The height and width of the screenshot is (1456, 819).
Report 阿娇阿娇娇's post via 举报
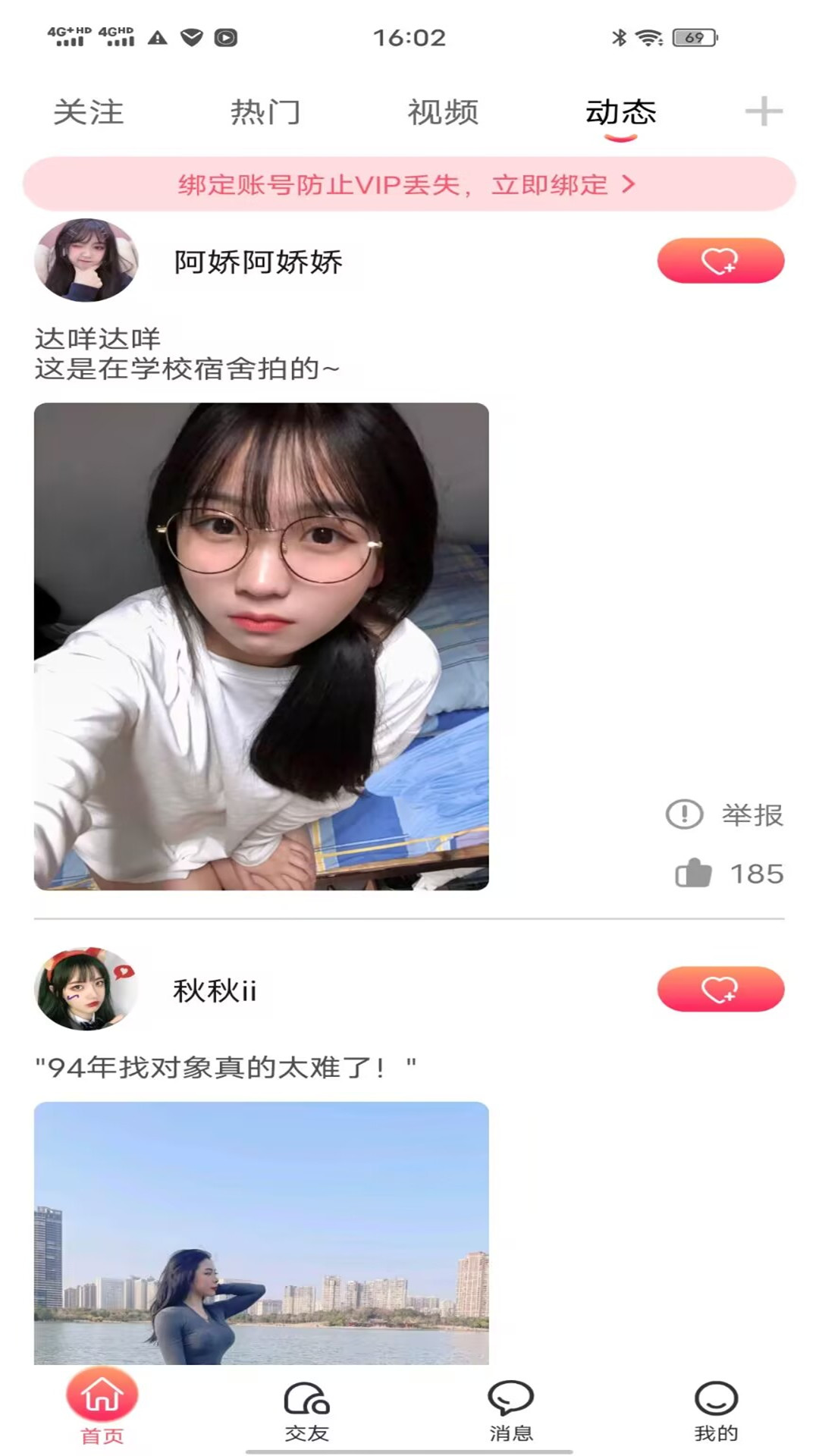coord(724,814)
